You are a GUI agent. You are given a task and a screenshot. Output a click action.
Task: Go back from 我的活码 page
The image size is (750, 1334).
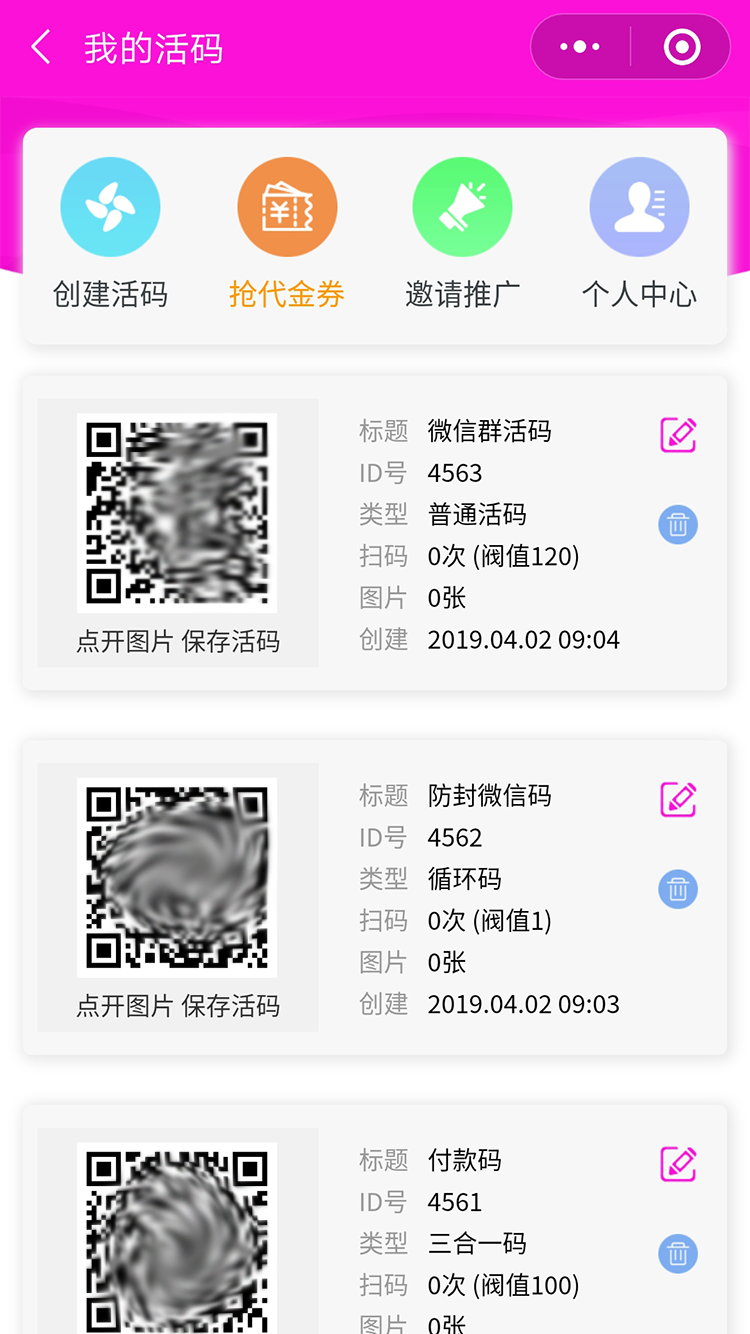[x=40, y=47]
